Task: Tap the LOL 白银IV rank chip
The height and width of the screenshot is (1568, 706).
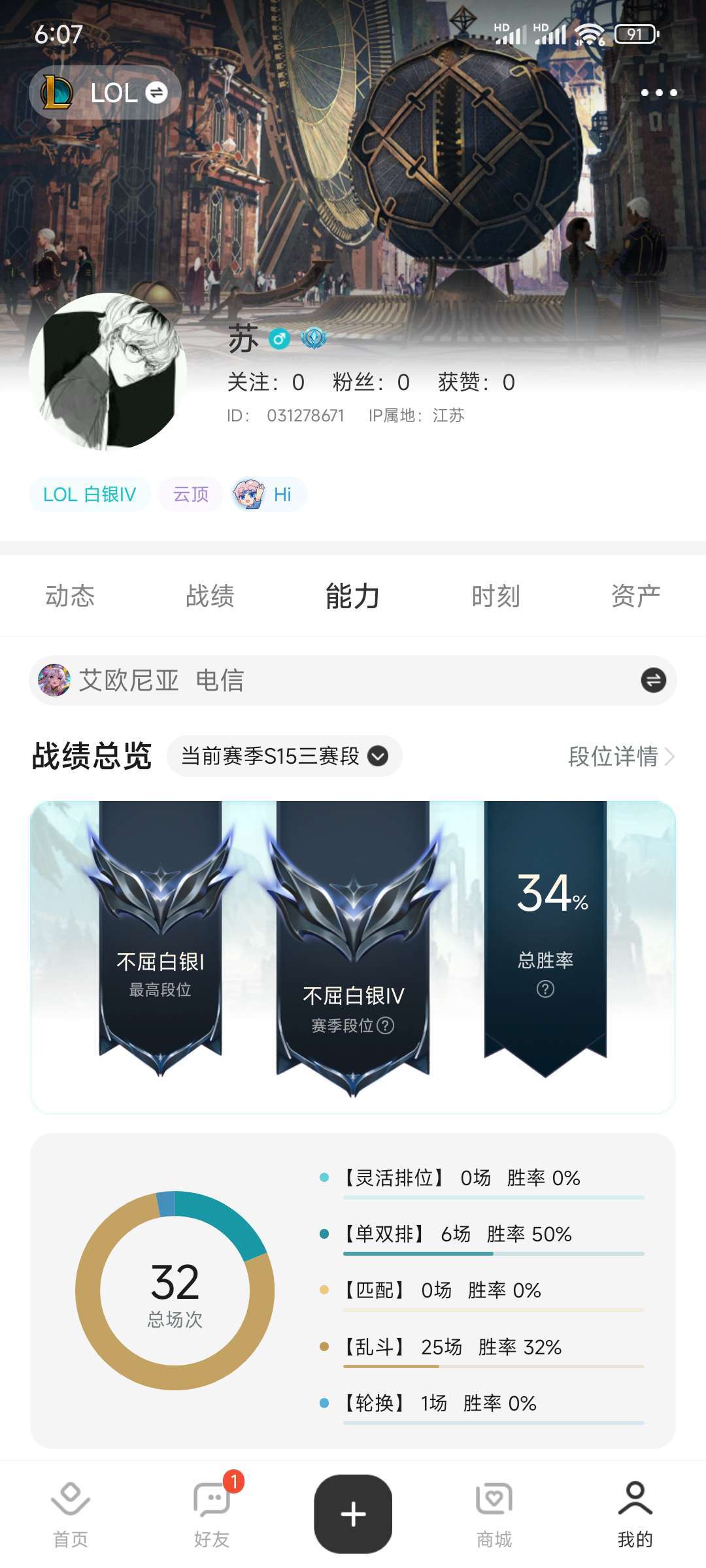Action: click(90, 495)
